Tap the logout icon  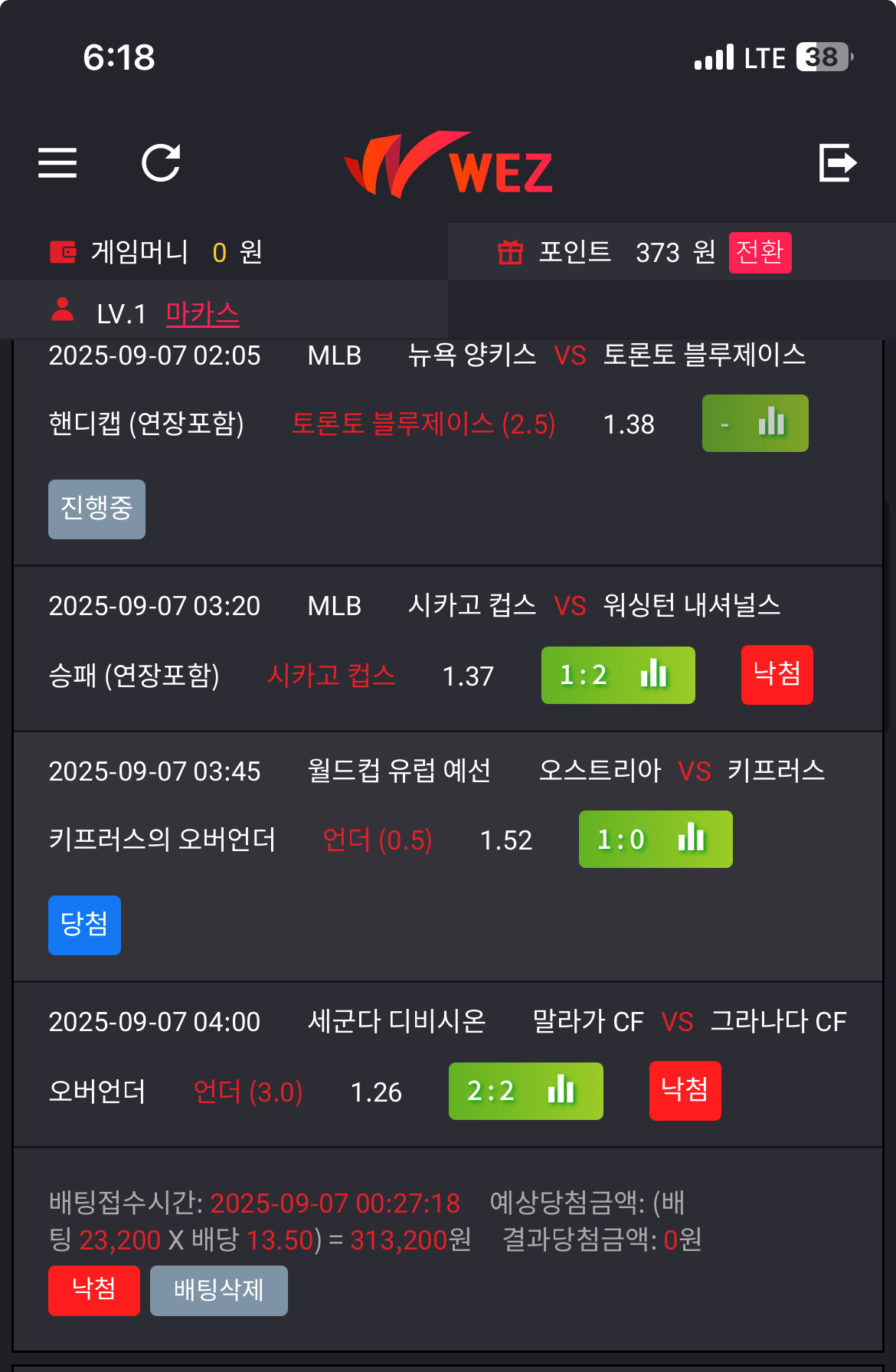coord(837,162)
